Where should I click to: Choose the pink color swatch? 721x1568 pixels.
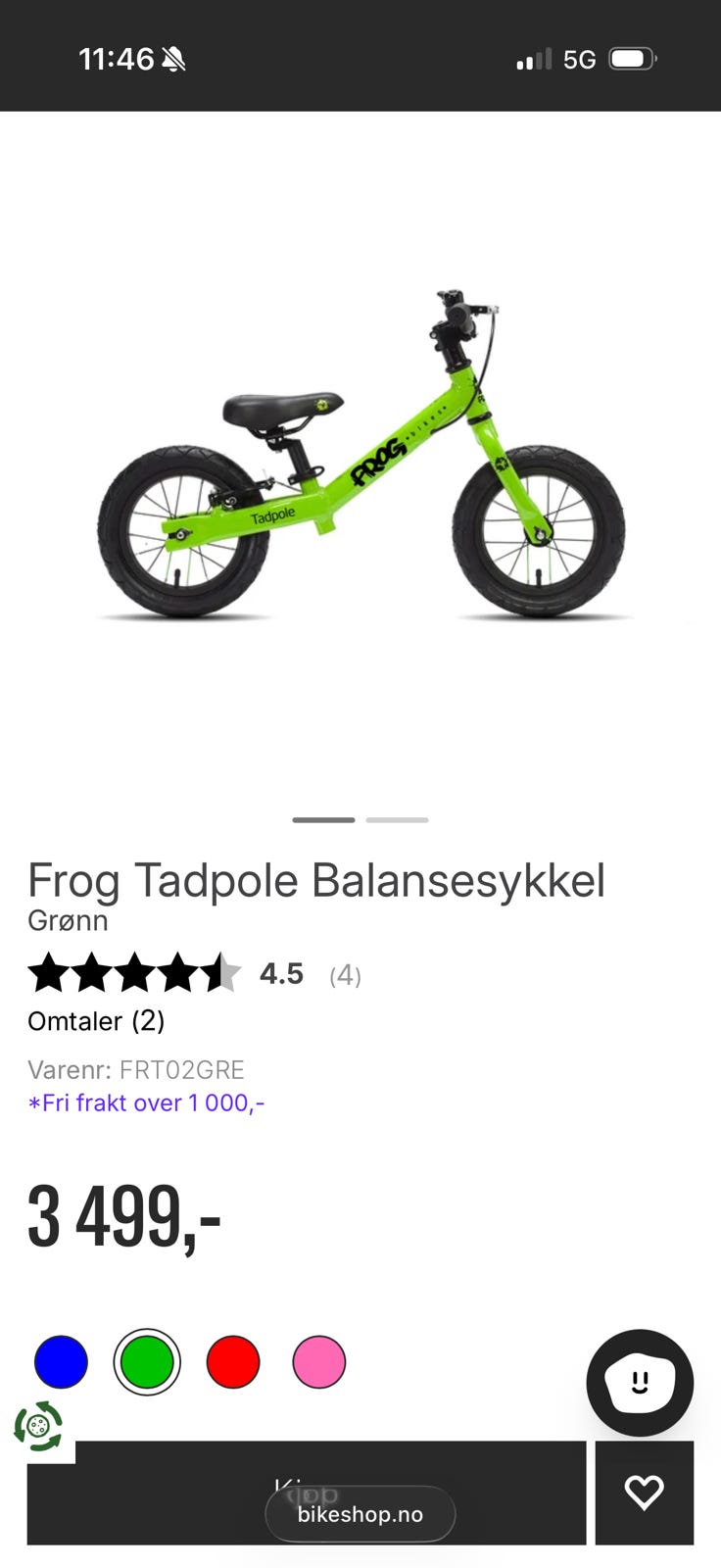tap(318, 1361)
